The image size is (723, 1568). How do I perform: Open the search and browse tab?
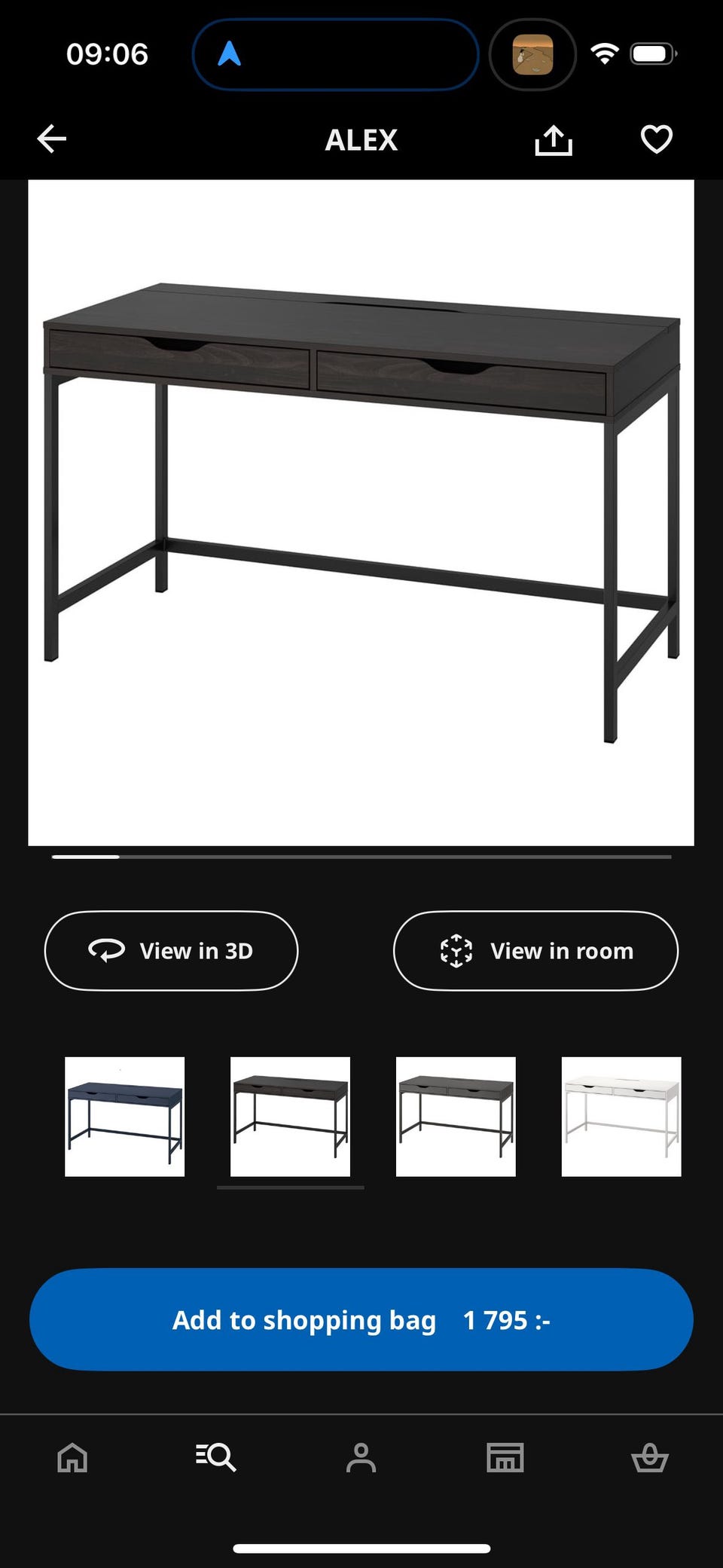[216, 1457]
